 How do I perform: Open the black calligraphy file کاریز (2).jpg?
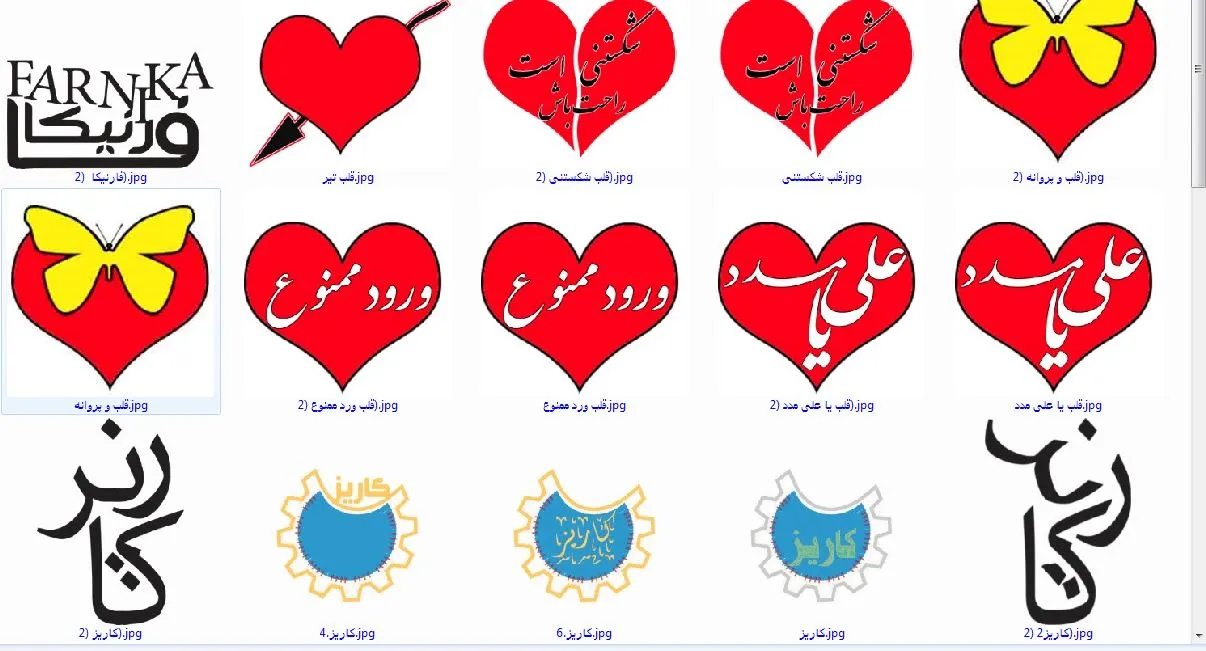coord(109,522)
